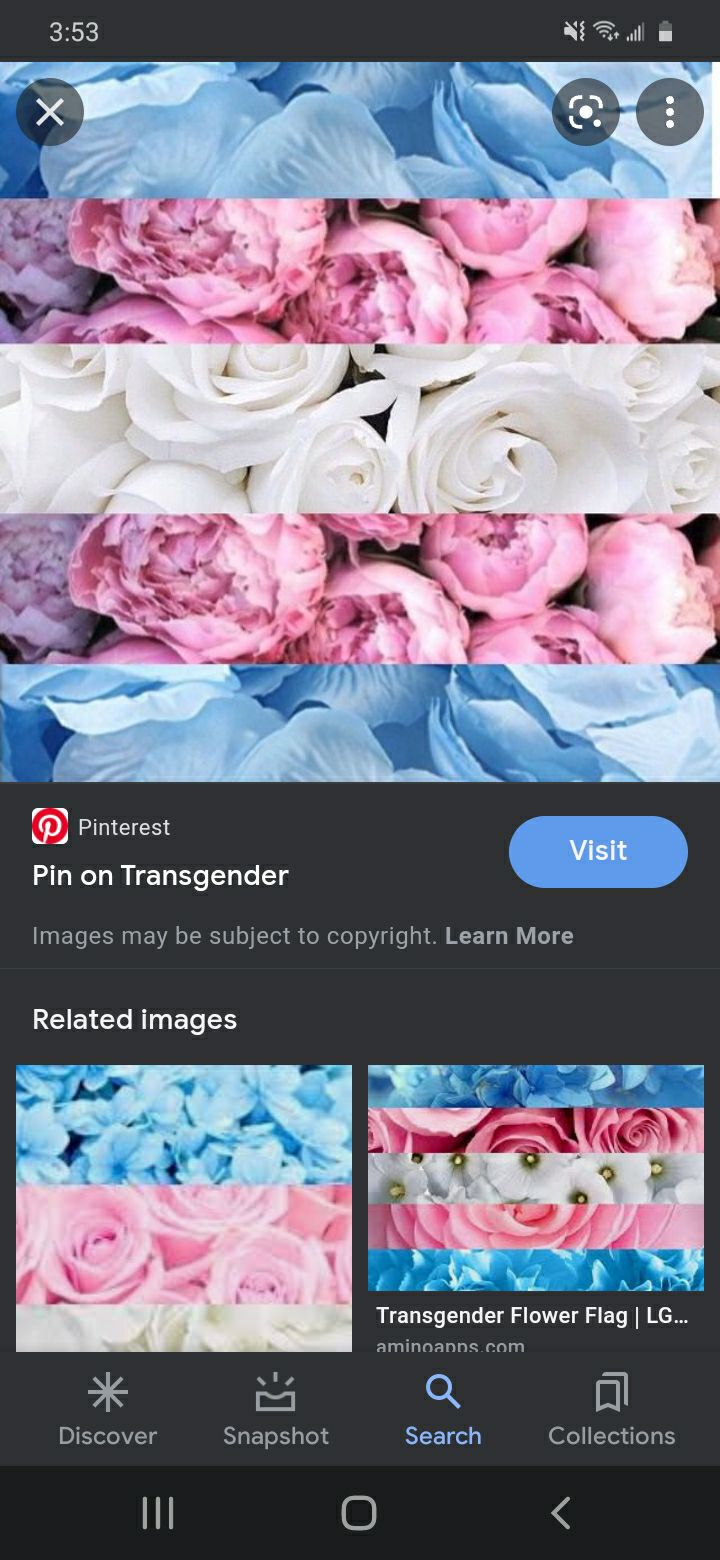The width and height of the screenshot is (720, 1560).
Task: Tap the Visit button
Action: coord(598,851)
